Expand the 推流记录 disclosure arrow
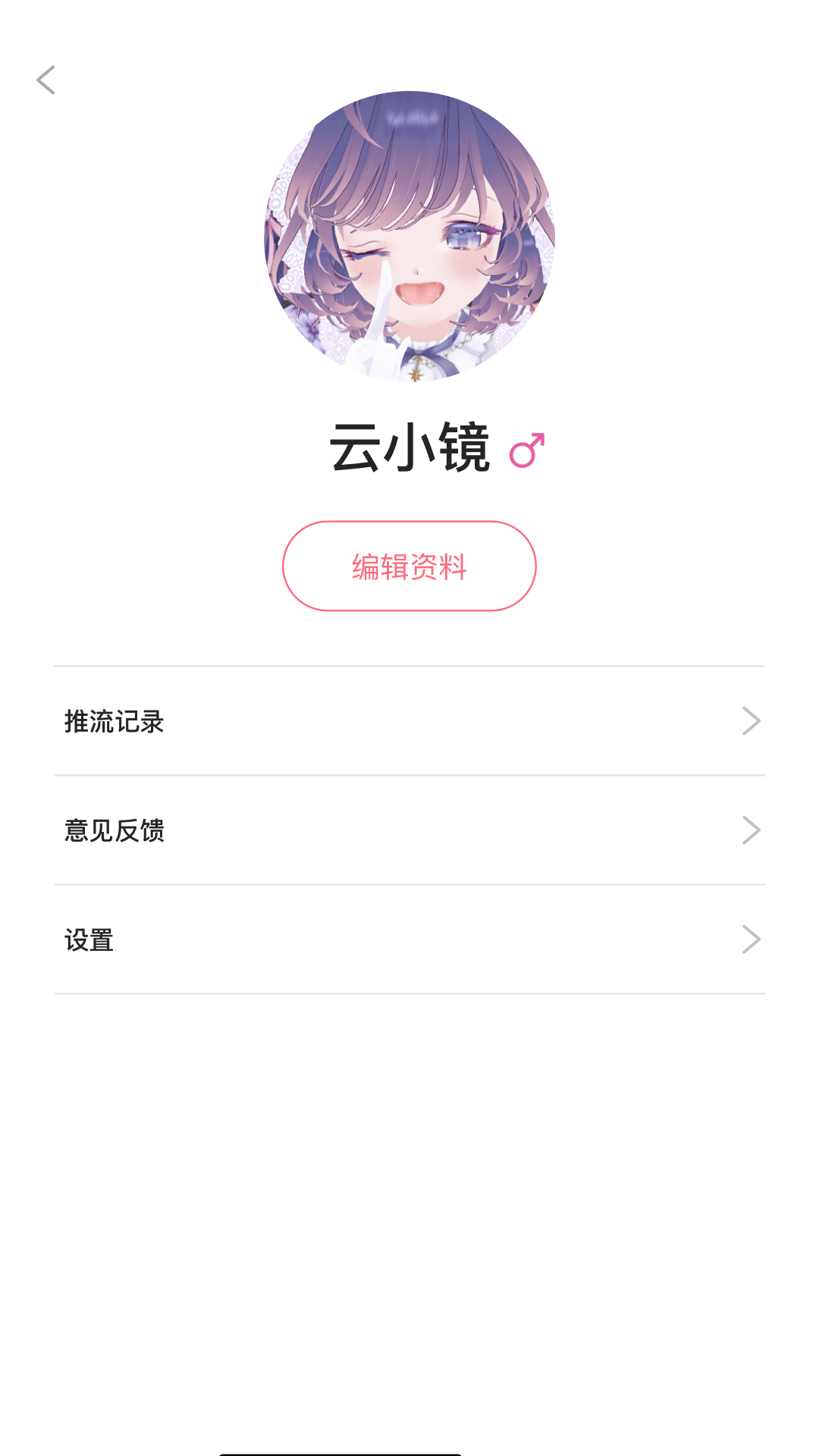This screenshot has height=1456, width=819. pos(751,720)
